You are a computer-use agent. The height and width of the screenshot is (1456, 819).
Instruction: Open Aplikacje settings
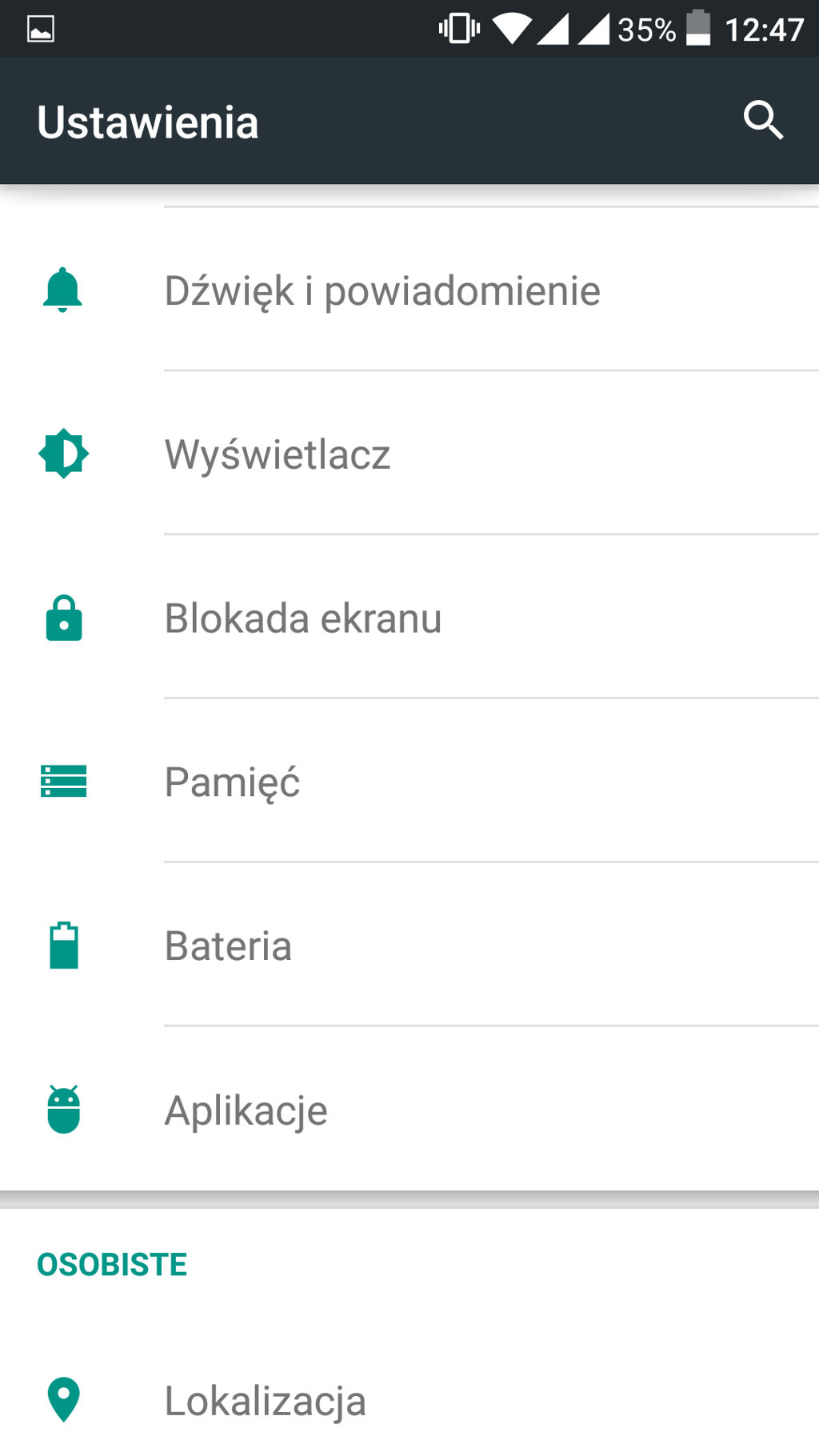coord(246,1110)
